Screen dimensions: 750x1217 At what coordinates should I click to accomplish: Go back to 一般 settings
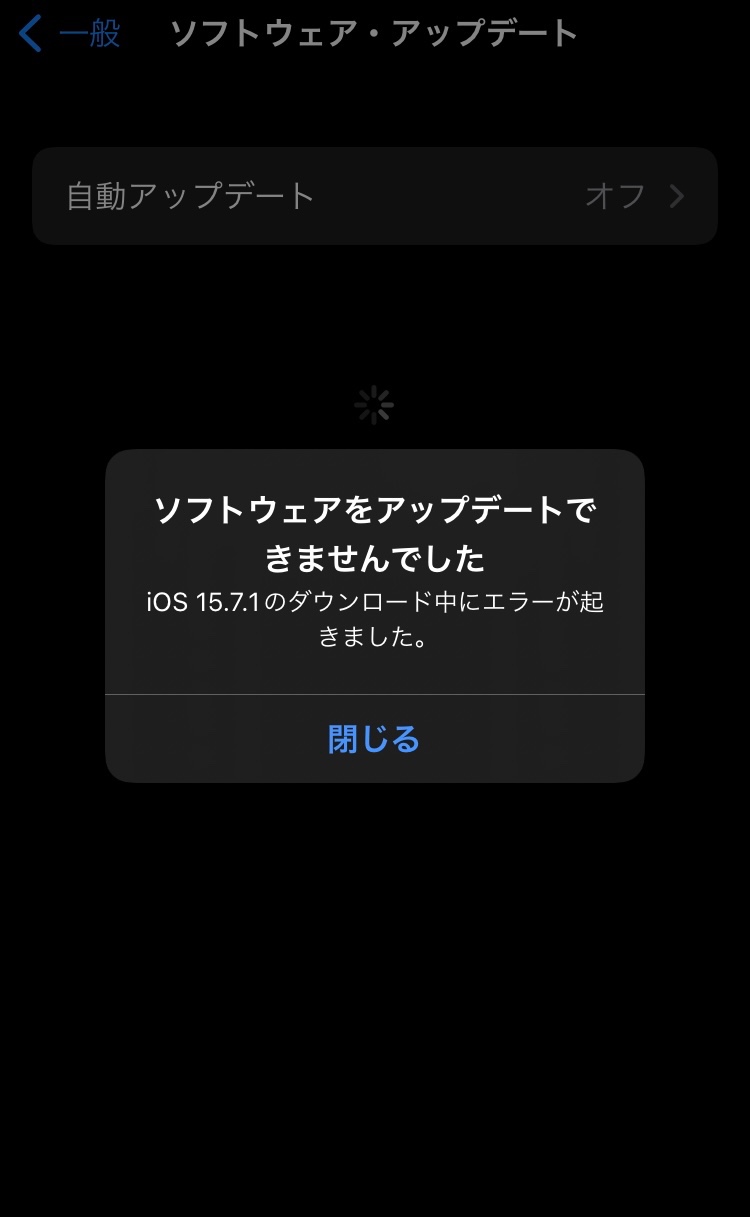[x=70, y=34]
